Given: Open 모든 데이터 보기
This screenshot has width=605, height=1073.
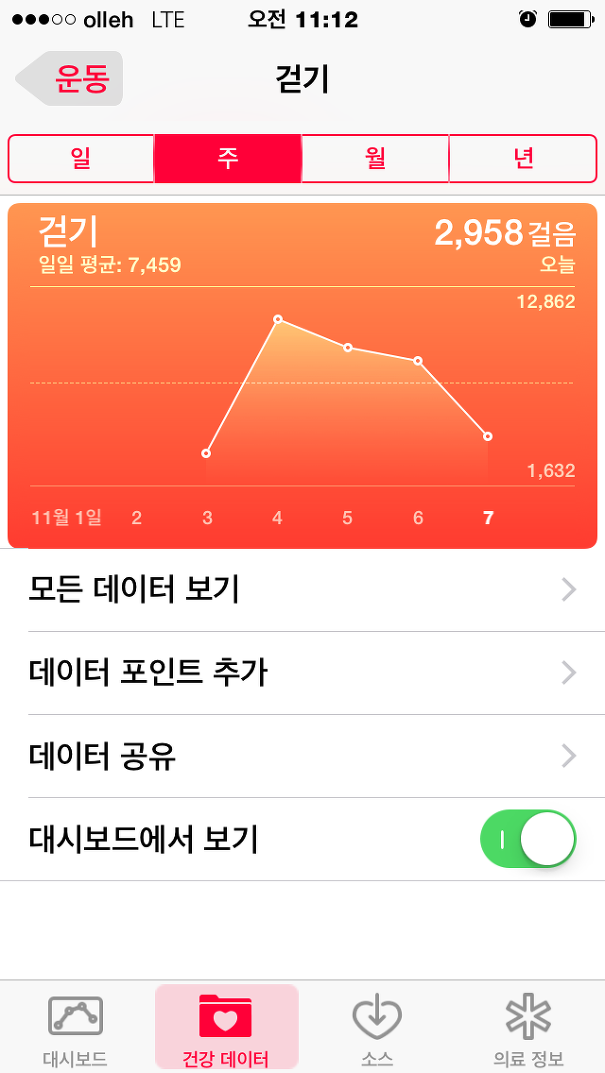Looking at the screenshot, I should 302,590.
